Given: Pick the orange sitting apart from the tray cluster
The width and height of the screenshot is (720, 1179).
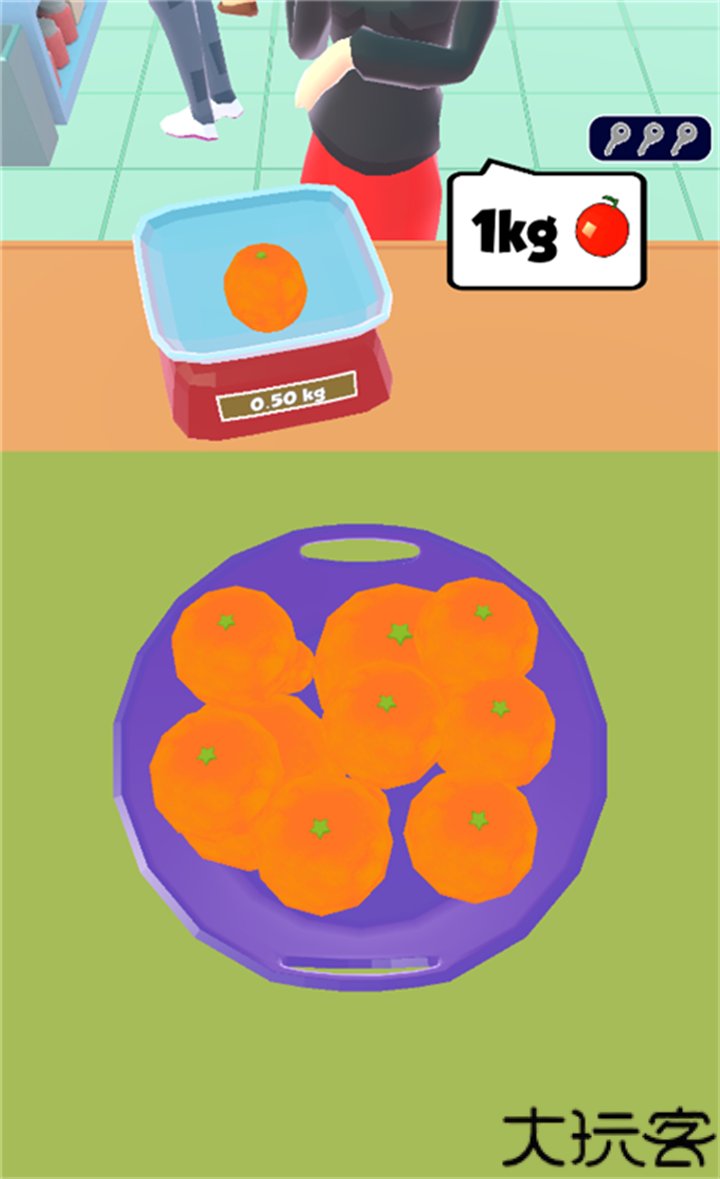Looking at the screenshot, I should click(471, 835).
